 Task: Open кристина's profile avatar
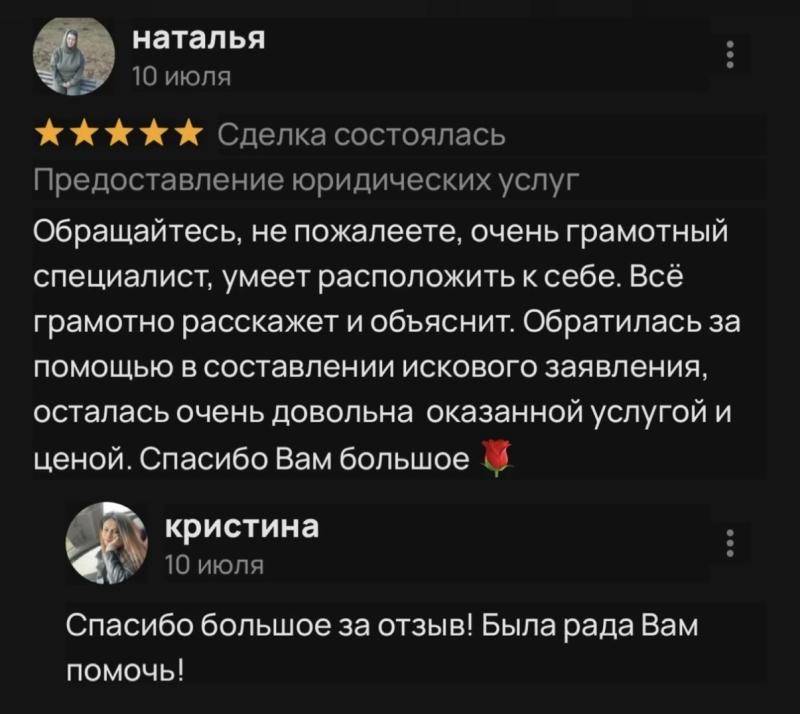pyautogui.click(x=107, y=543)
